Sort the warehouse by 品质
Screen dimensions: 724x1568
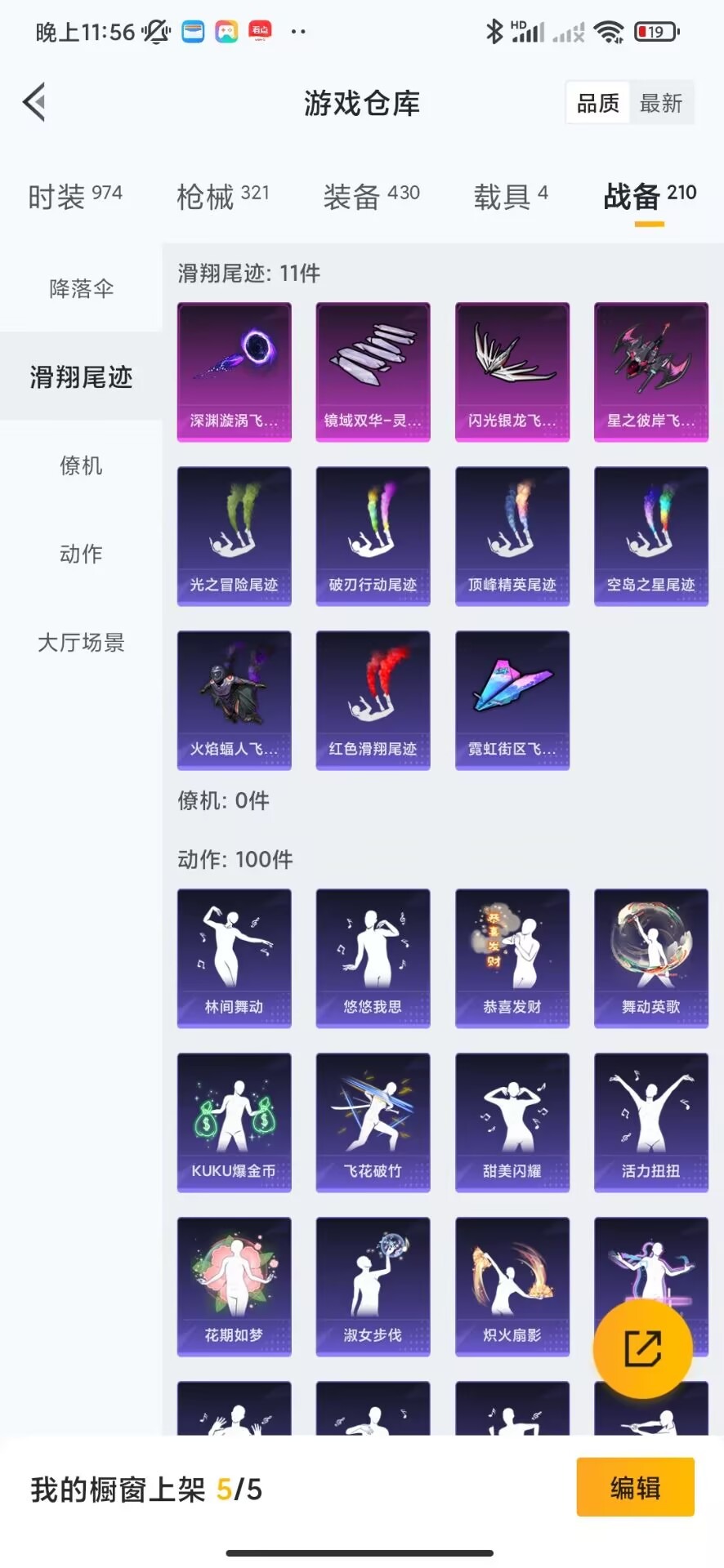(x=598, y=103)
